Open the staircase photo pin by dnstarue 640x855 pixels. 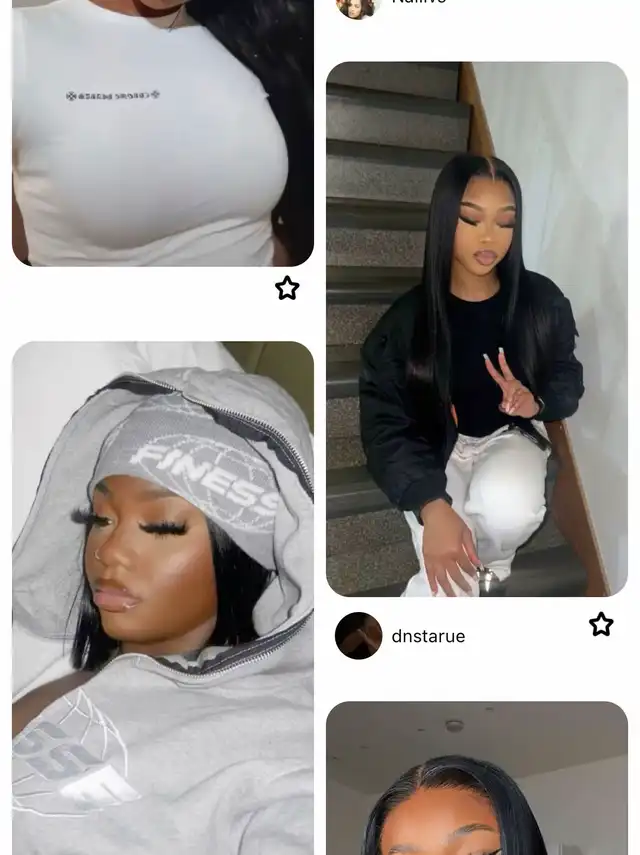tap(476, 329)
